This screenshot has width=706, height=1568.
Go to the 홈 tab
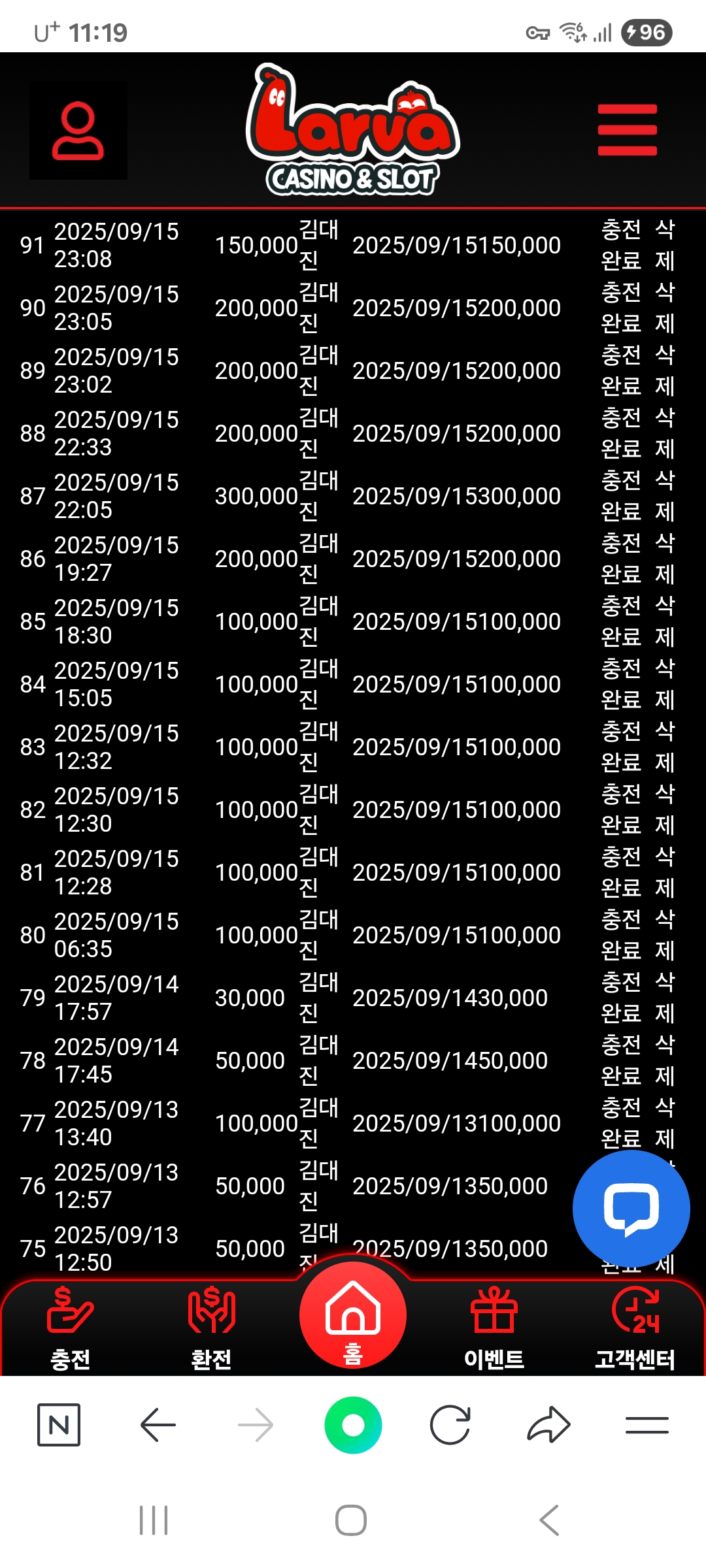pos(353,1316)
